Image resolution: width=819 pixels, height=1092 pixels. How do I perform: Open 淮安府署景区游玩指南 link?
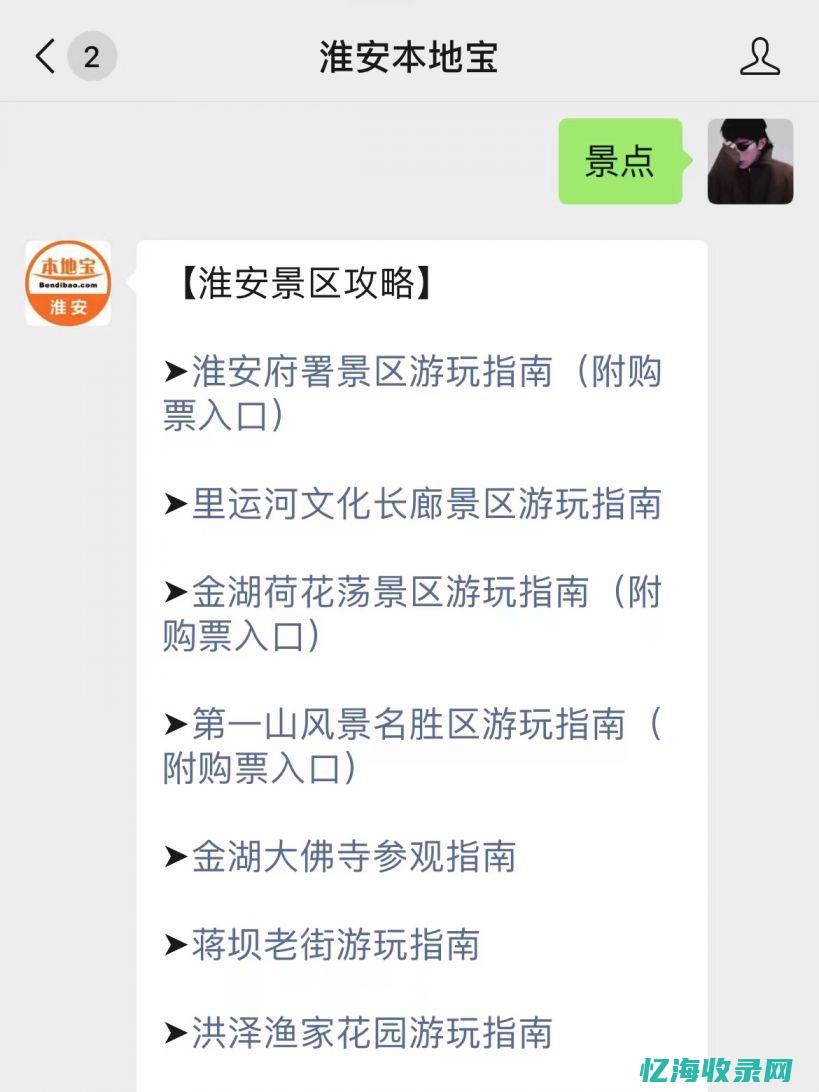[400, 370]
